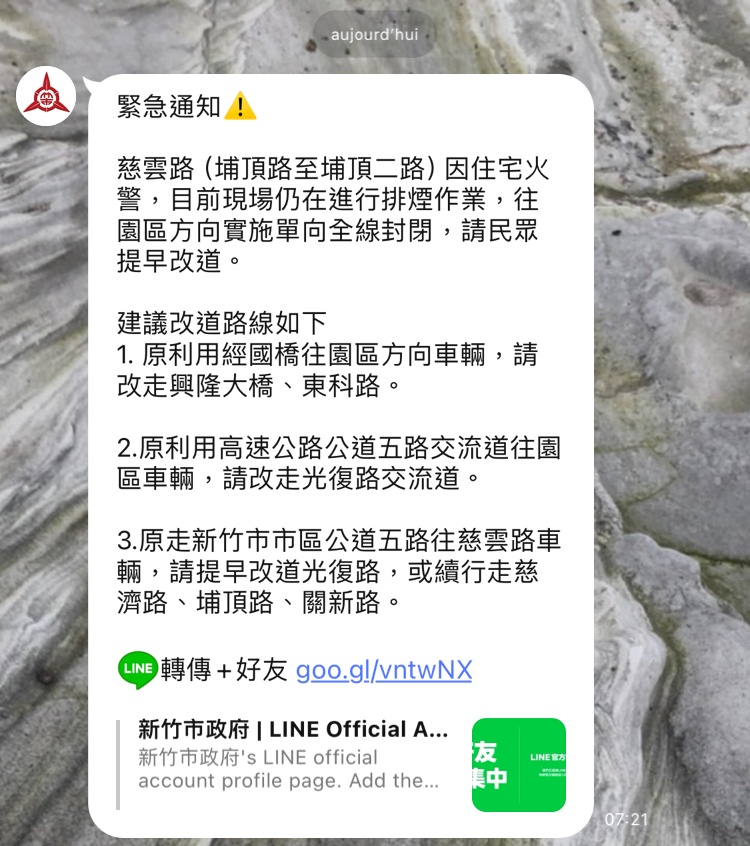
Task: Open the 新竹市政府 LINE Official Account preview card
Action: coord(340,764)
